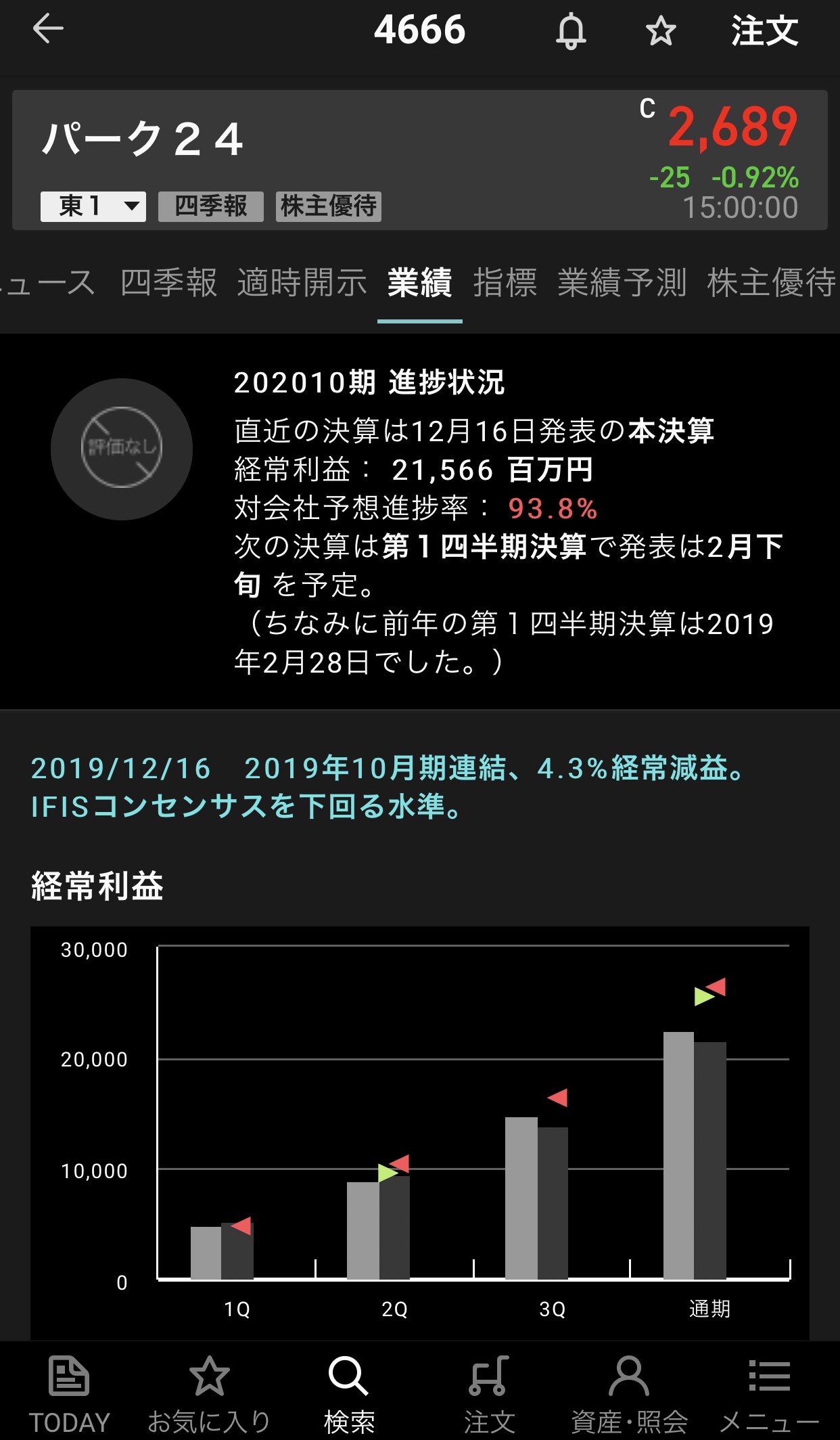
Task: Switch to the 業績予測 tab
Action: 622,283
